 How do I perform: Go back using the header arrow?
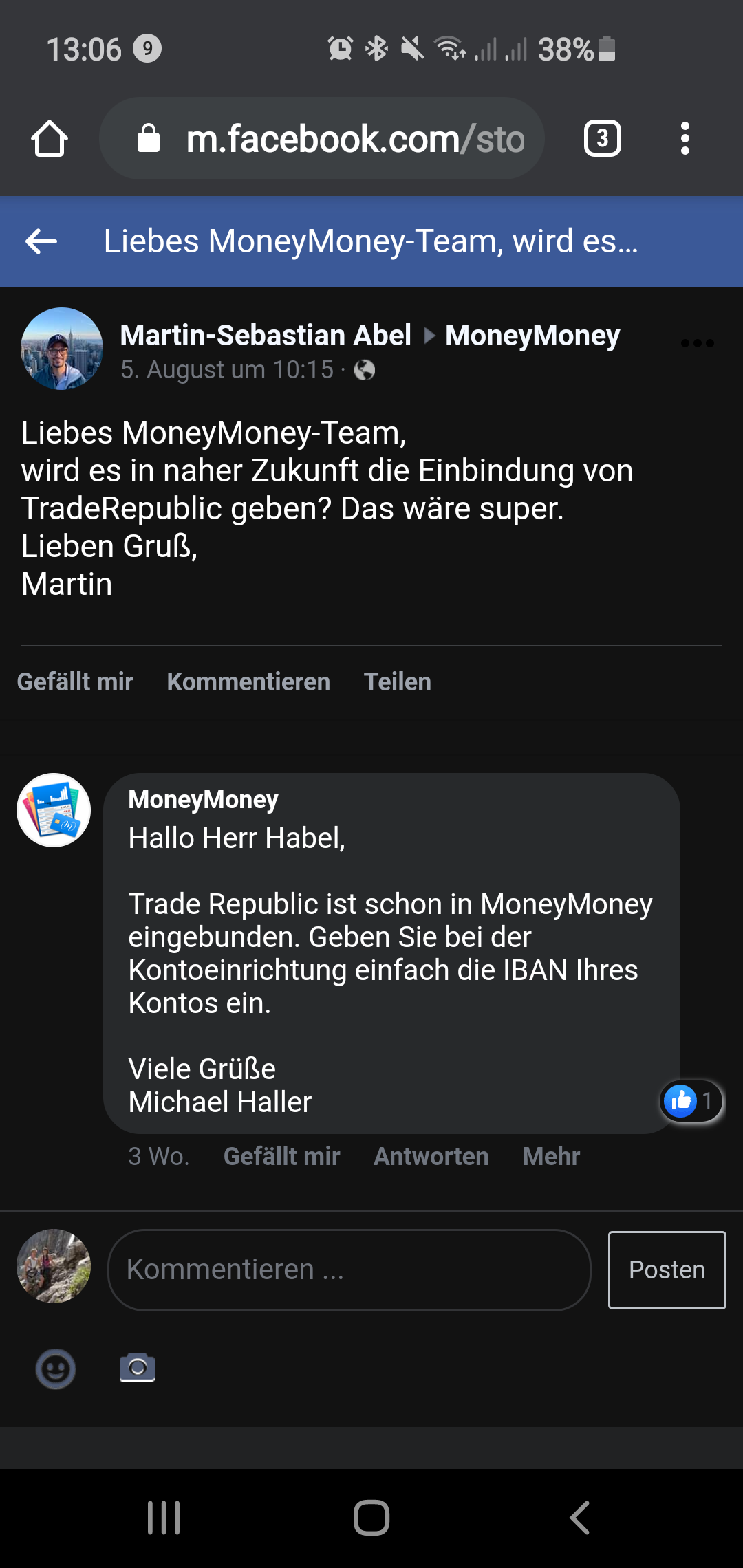41,241
